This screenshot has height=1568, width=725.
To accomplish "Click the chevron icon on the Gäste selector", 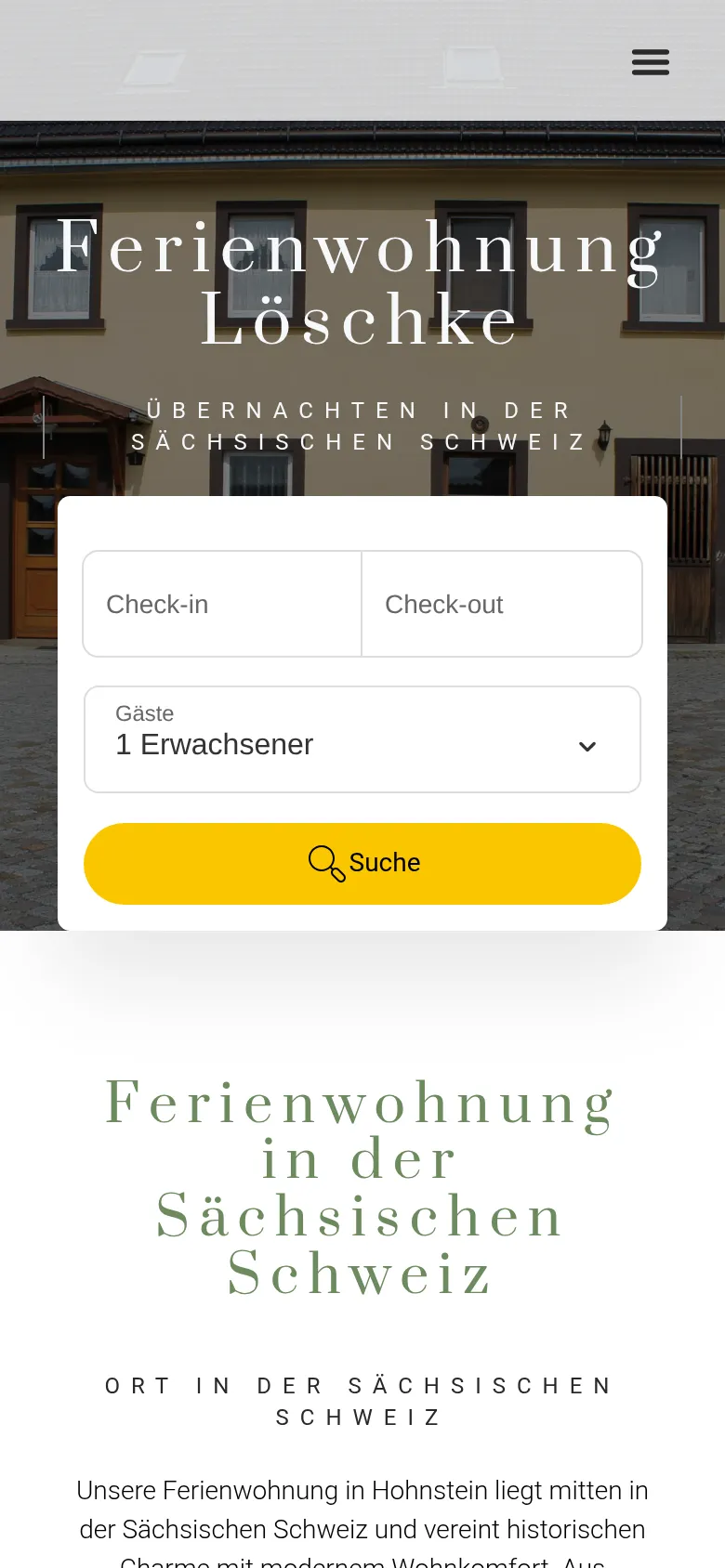I will 587,747.
